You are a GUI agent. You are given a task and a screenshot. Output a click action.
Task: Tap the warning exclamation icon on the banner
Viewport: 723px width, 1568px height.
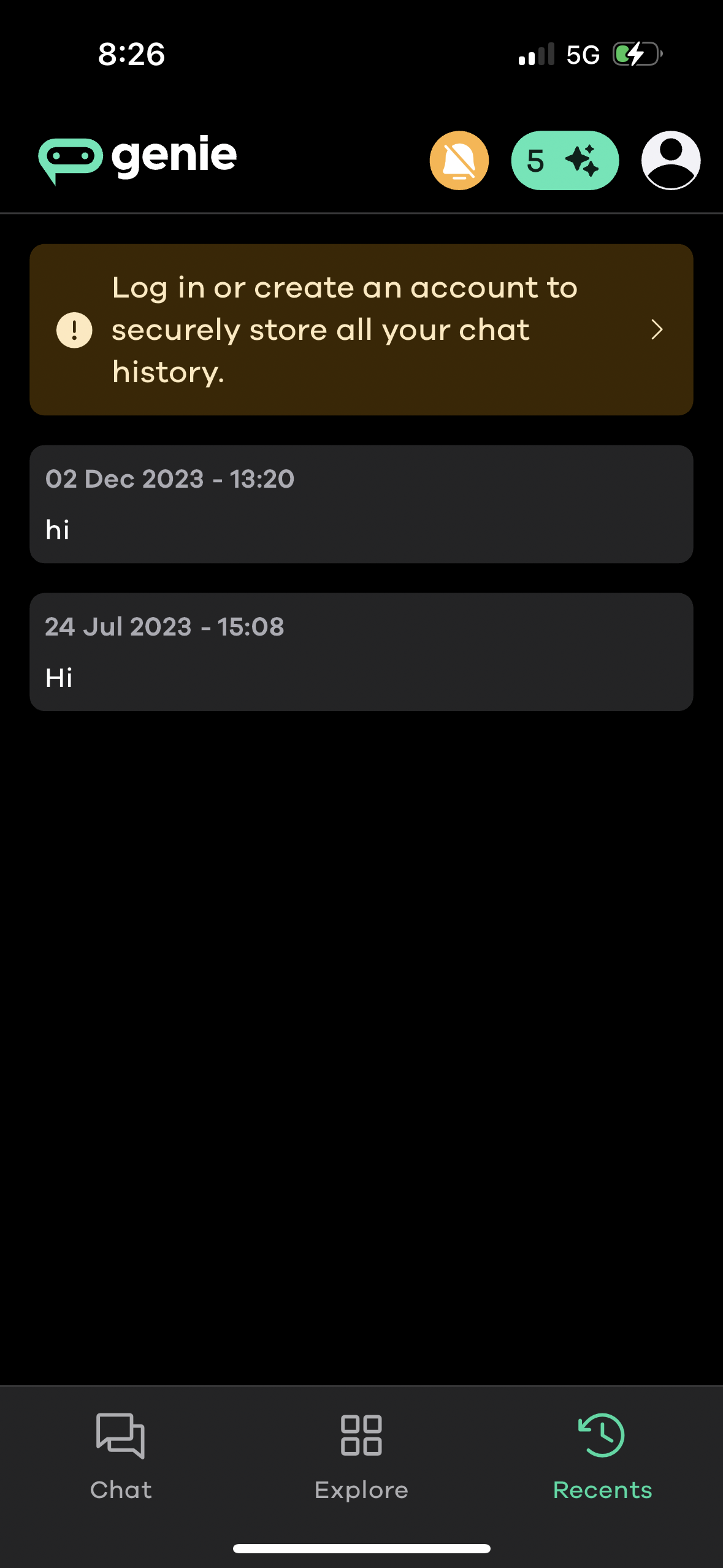click(74, 329)
